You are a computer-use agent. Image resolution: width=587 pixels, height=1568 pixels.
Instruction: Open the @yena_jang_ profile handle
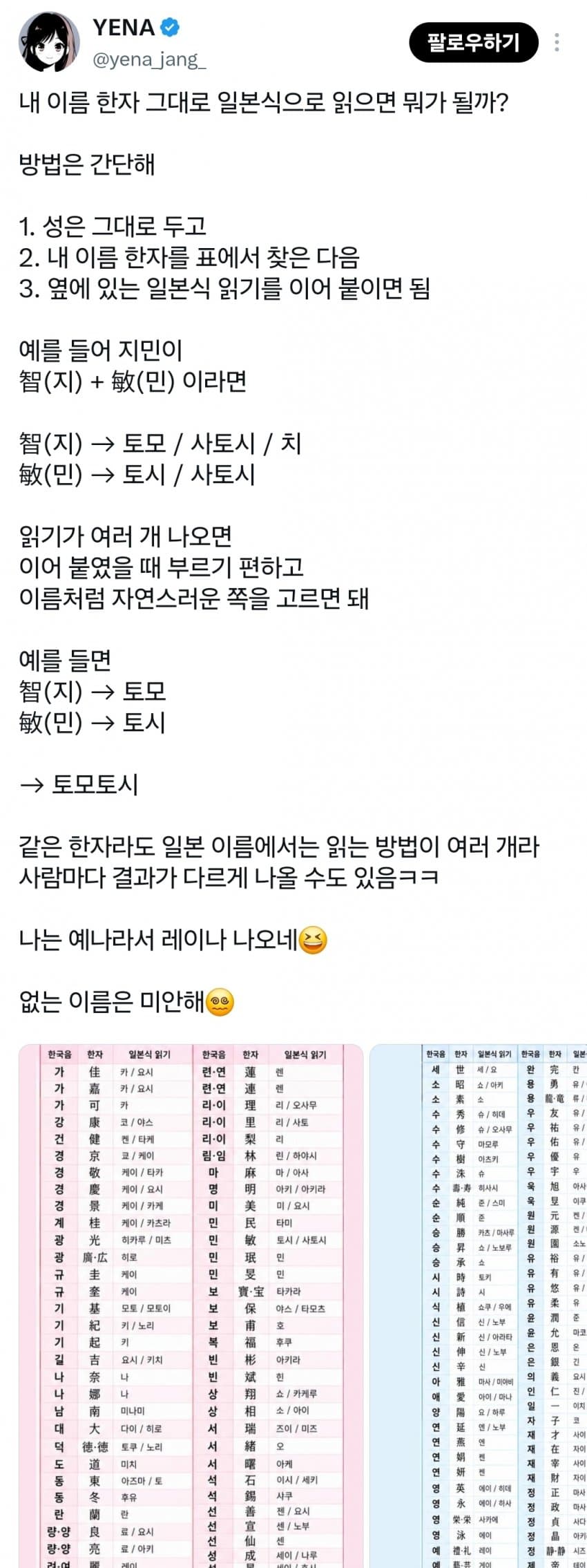149,60
